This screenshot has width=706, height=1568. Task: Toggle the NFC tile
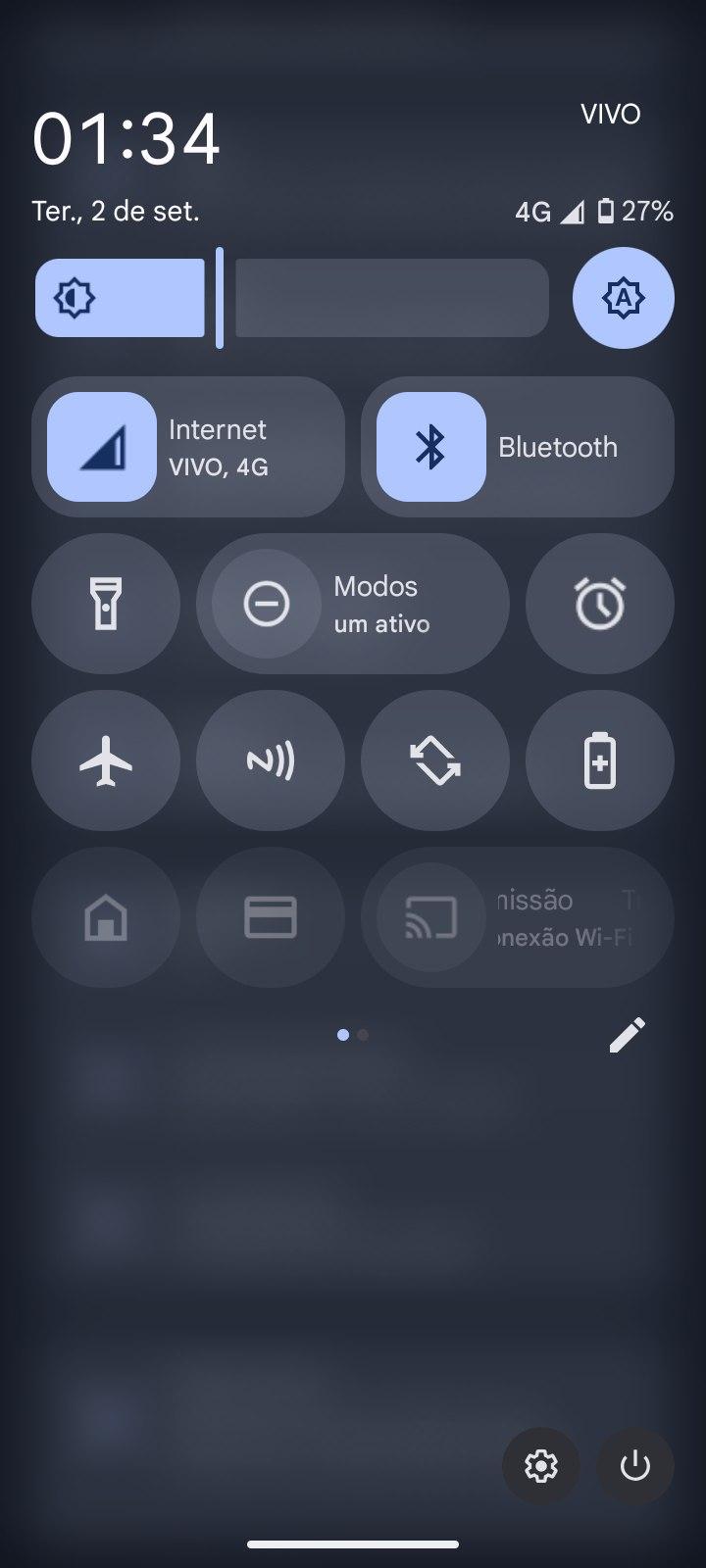[x=271, y=760]
